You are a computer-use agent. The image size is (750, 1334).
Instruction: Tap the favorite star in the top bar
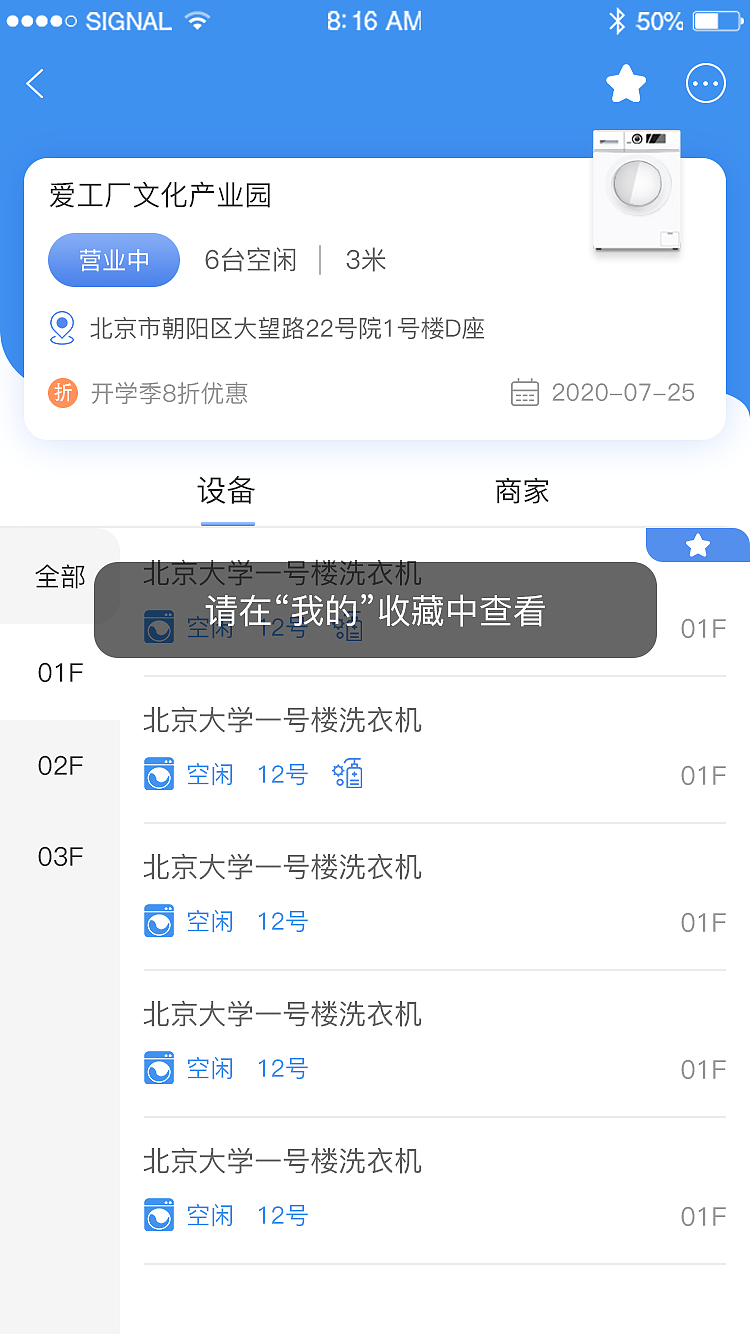point(626,84)
